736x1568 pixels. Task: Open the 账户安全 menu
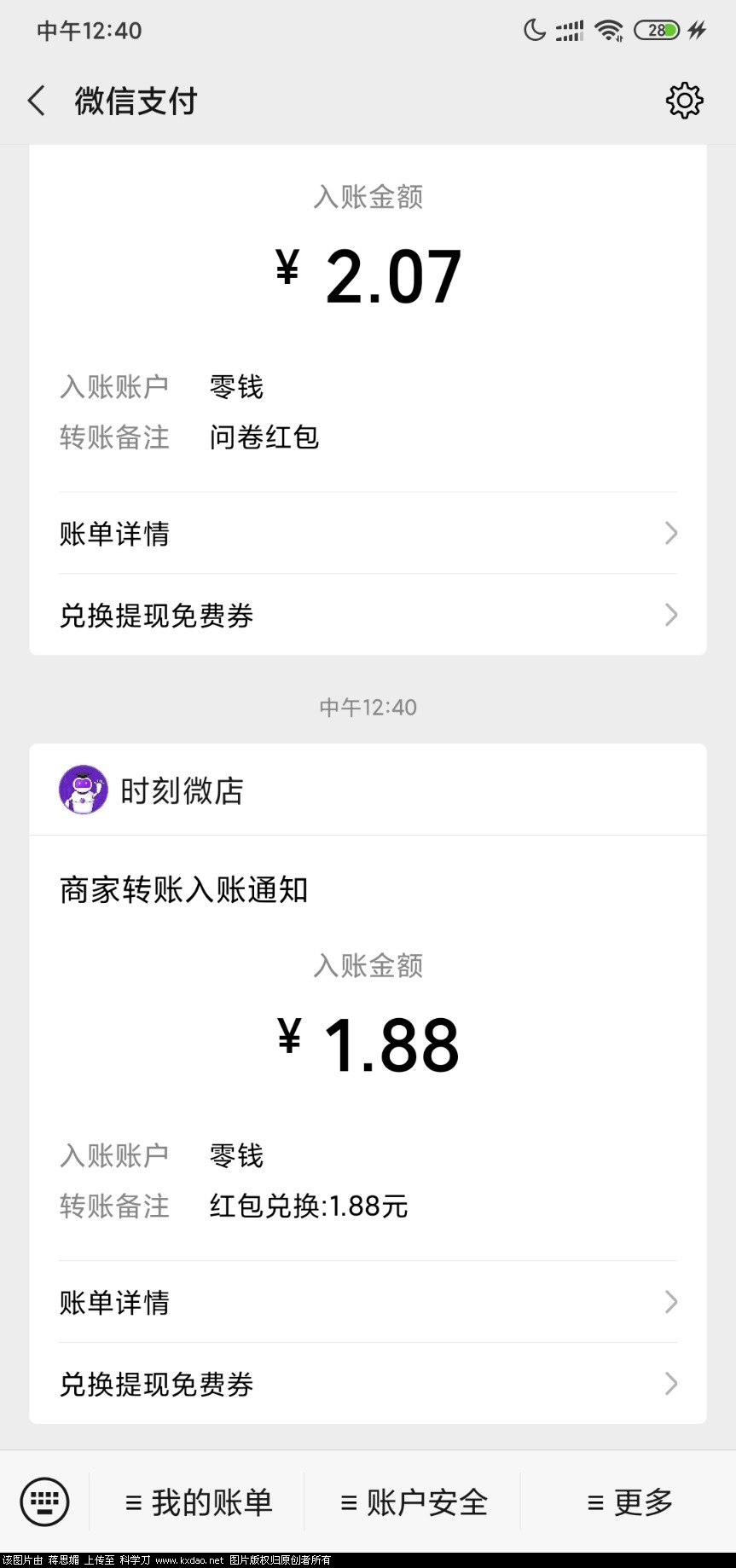point(414,1502)
